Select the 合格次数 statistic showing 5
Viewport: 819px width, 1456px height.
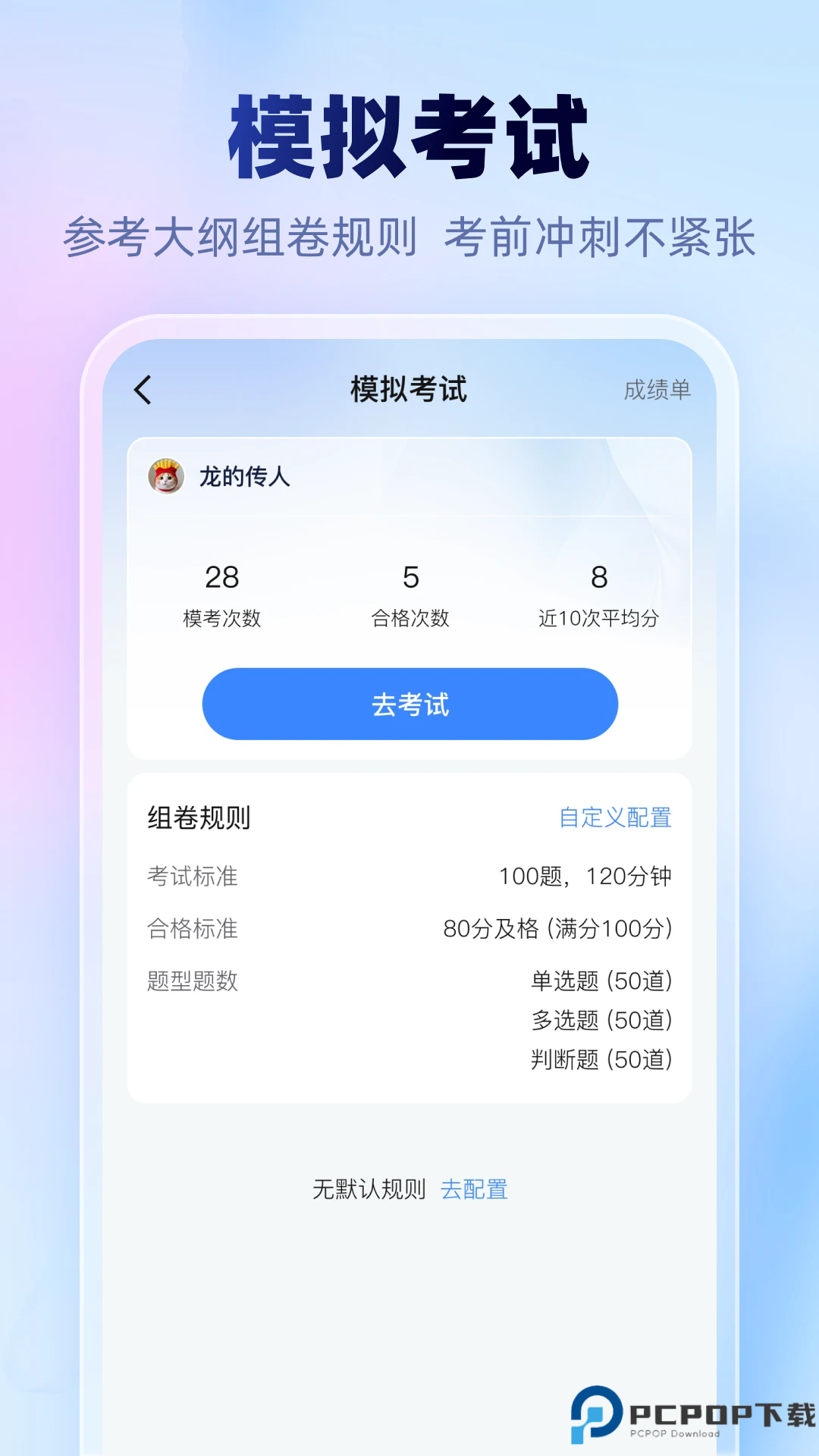click(409, 595)
